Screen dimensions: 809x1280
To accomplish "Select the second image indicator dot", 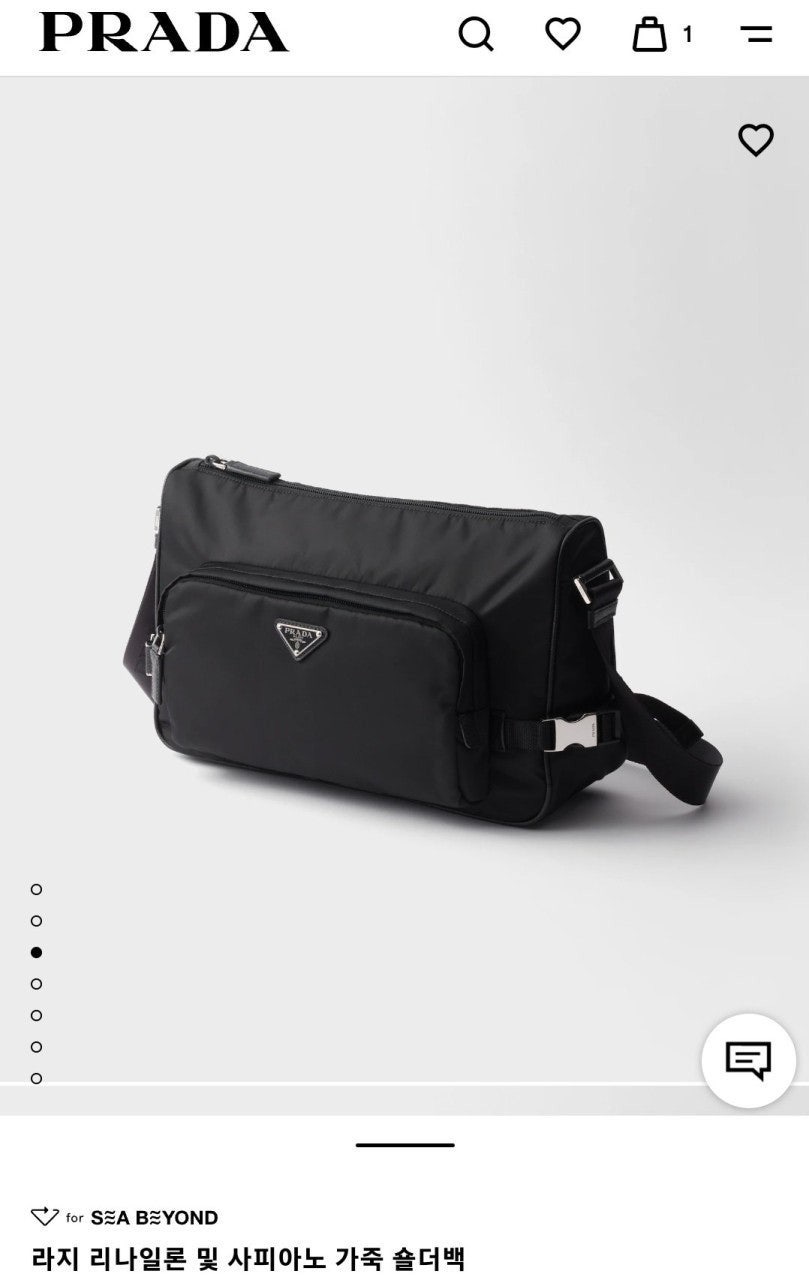I will [36, 921].
